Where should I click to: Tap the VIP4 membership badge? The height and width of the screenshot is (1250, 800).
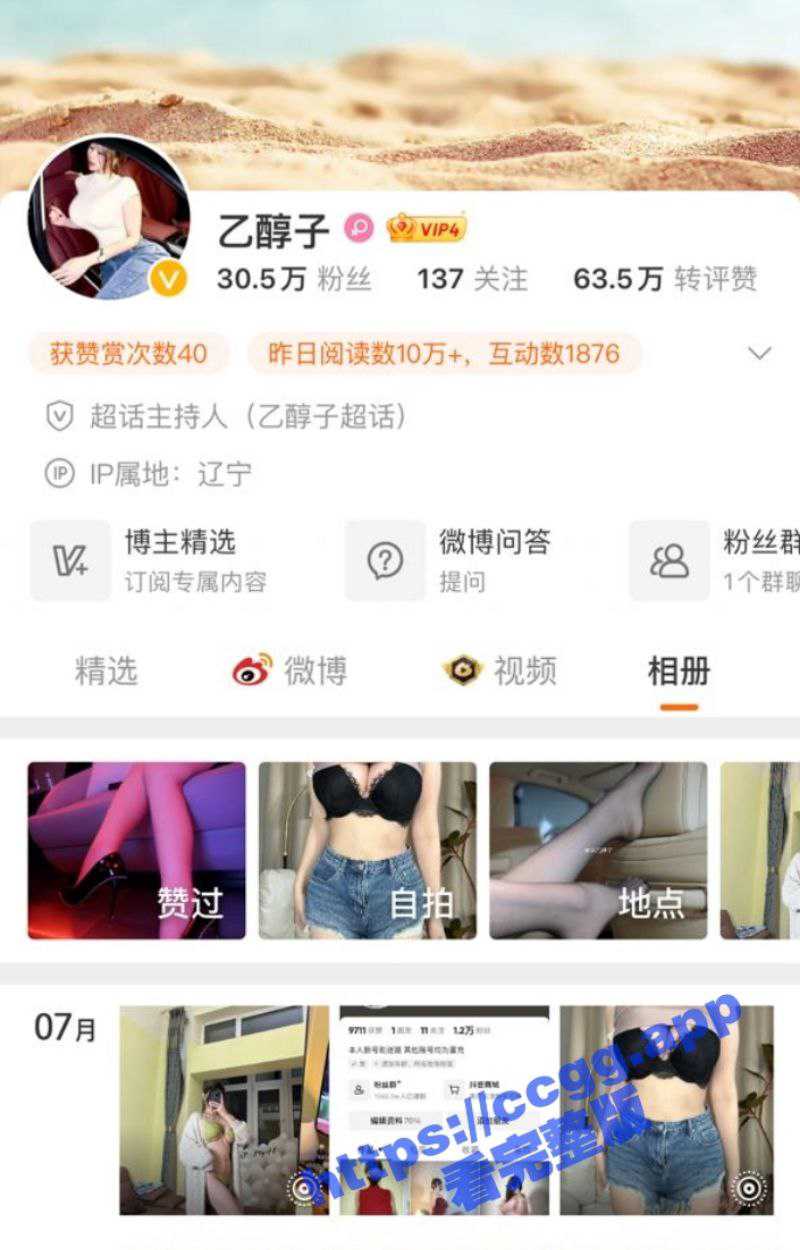426,229
